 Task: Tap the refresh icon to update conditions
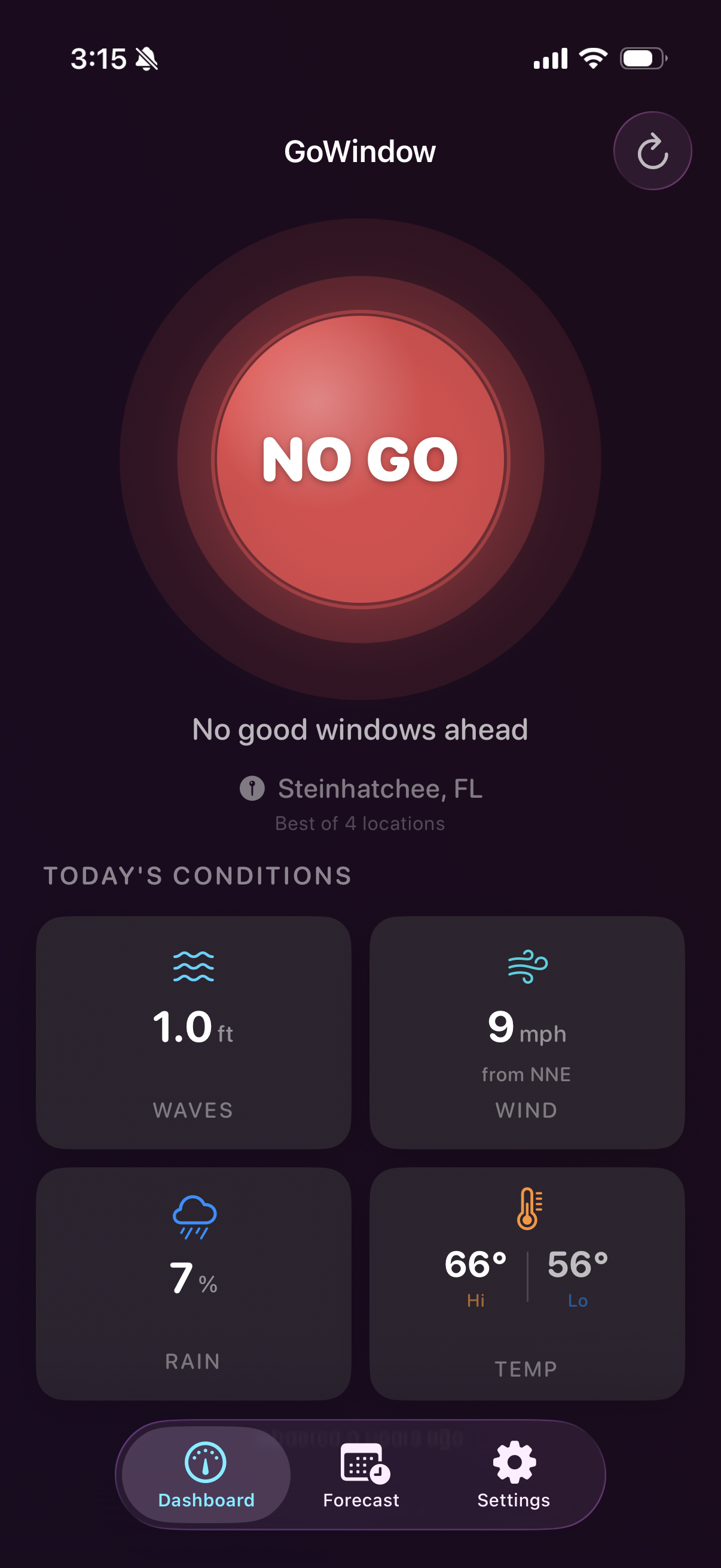(653, 151)
